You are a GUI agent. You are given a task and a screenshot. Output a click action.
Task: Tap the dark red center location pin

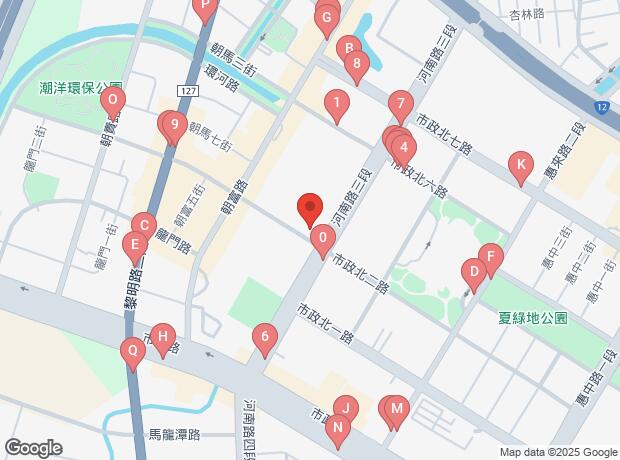(310, 210)
